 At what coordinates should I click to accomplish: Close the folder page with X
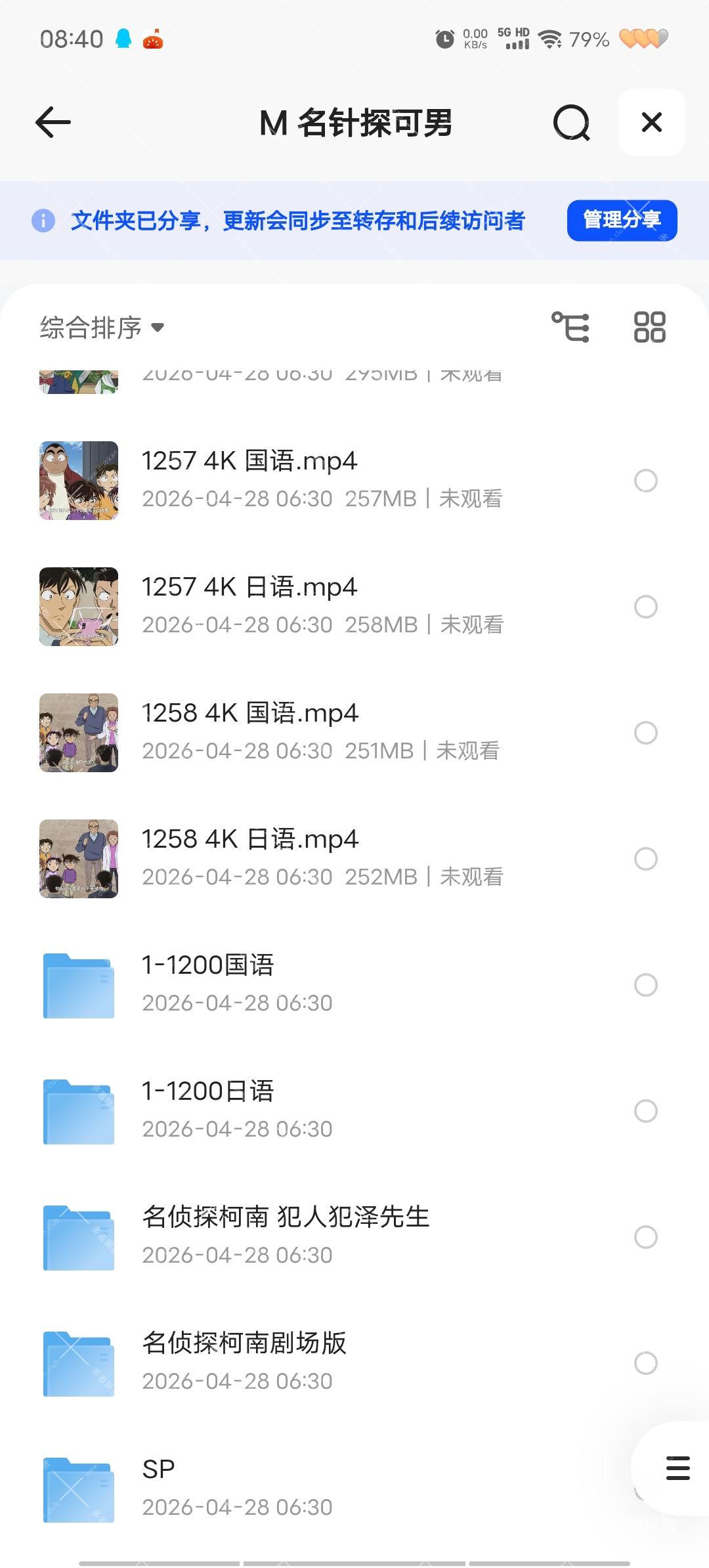pos(651,123)
